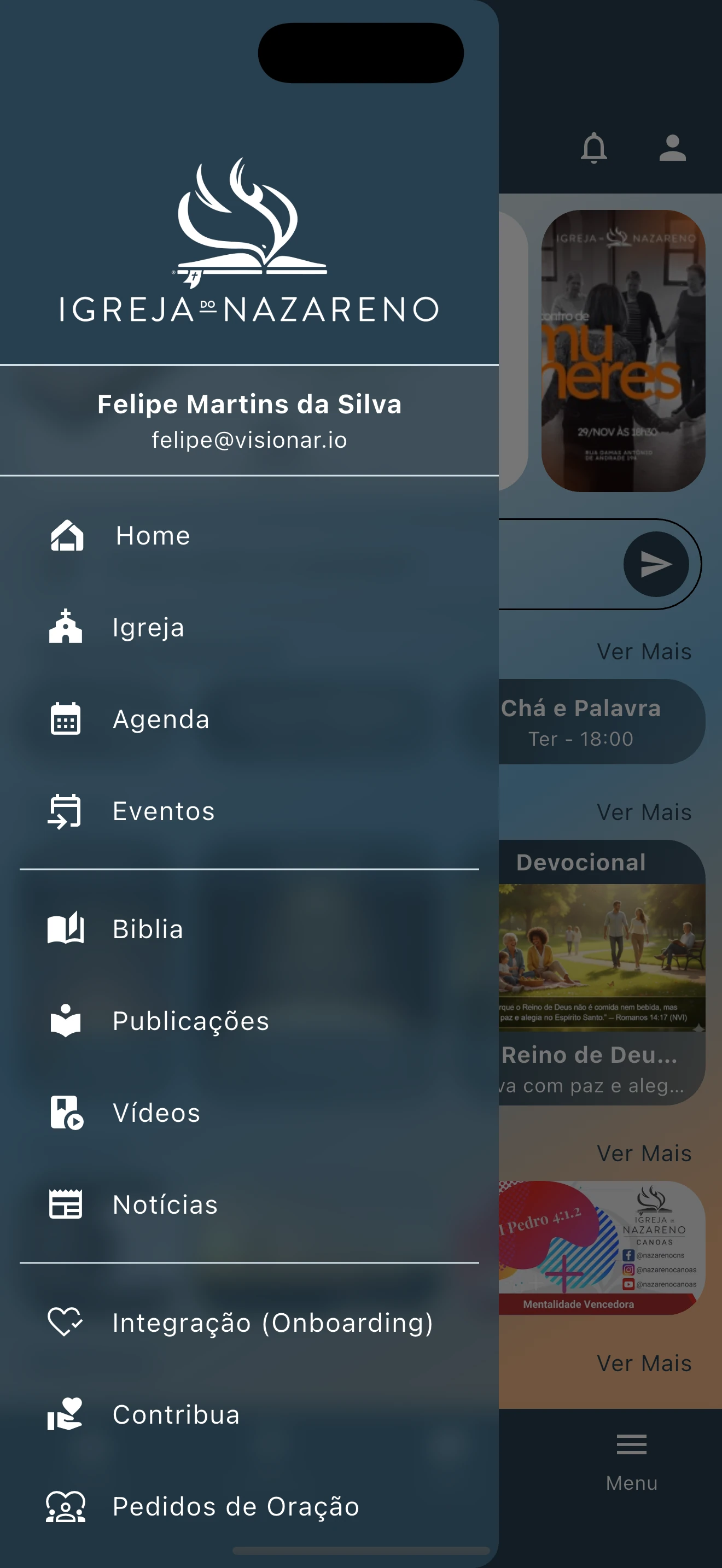Click Ver Mais next to Chá e Palavra
This screenshot has height=1568, width=722.
tap(643, 651)
